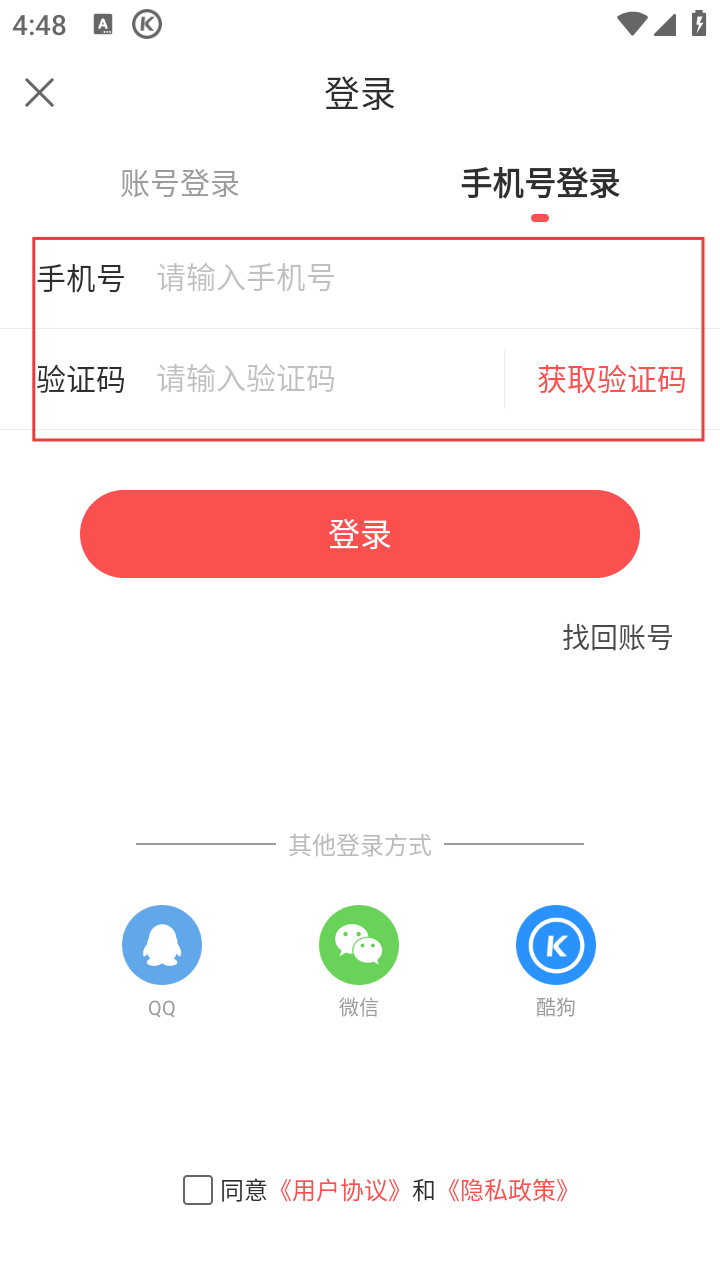This screenshot has width=720, height=1280.
Task: Open the 找回账号 link
Action: [x=617, y=637]
